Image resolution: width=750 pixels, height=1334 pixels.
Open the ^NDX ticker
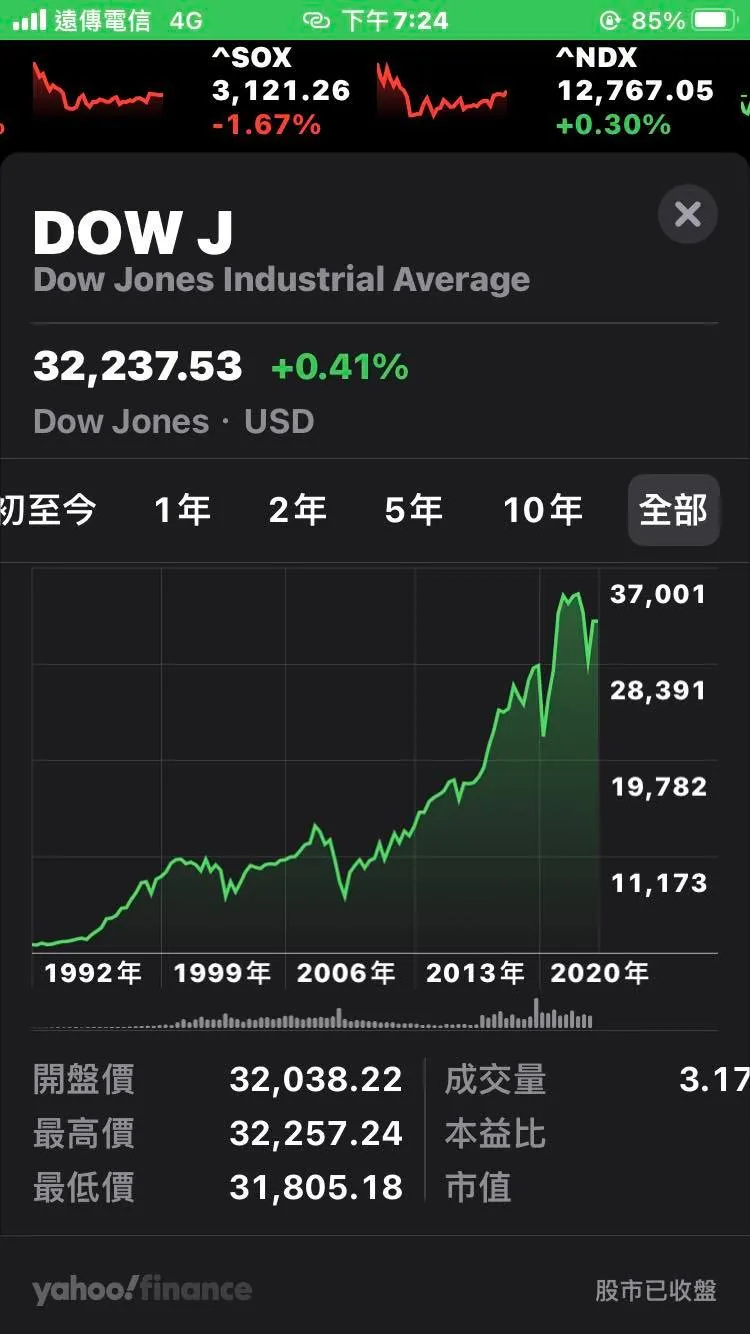click(x=634, y=92)
